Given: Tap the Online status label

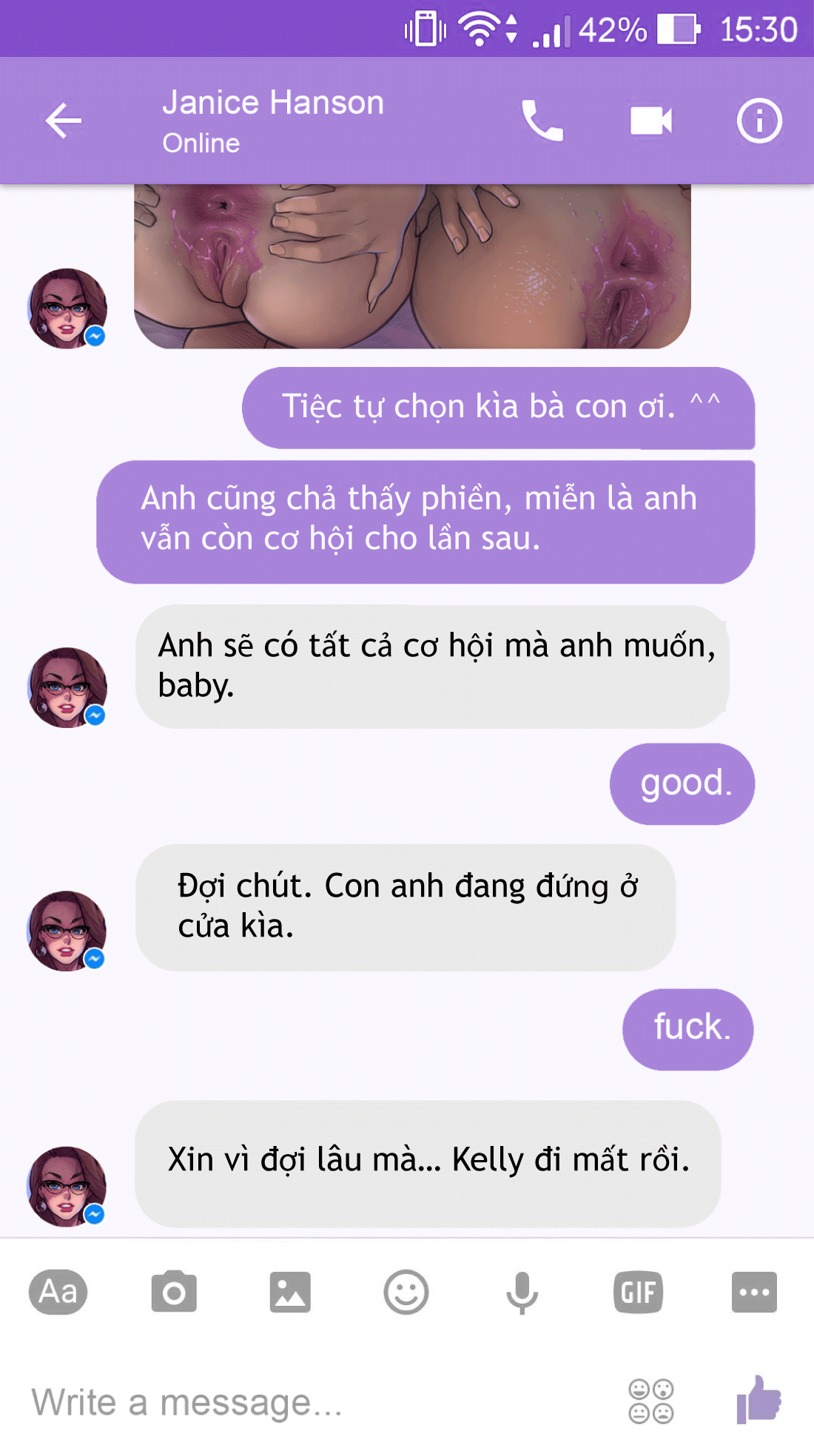Looking at the screenshot, I should pos(200,143).
